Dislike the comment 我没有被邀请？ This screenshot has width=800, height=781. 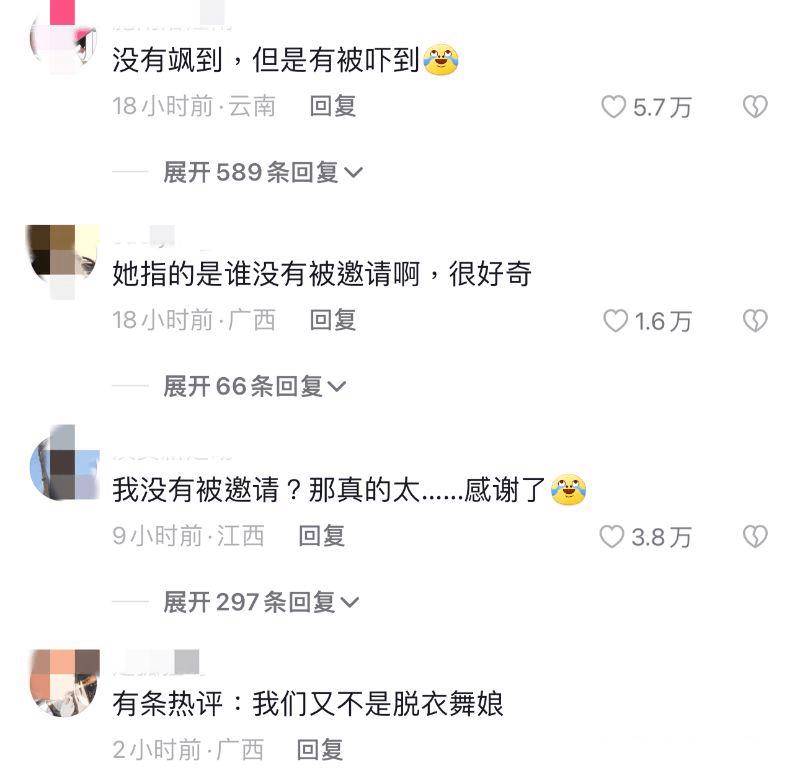pos(755,537)
